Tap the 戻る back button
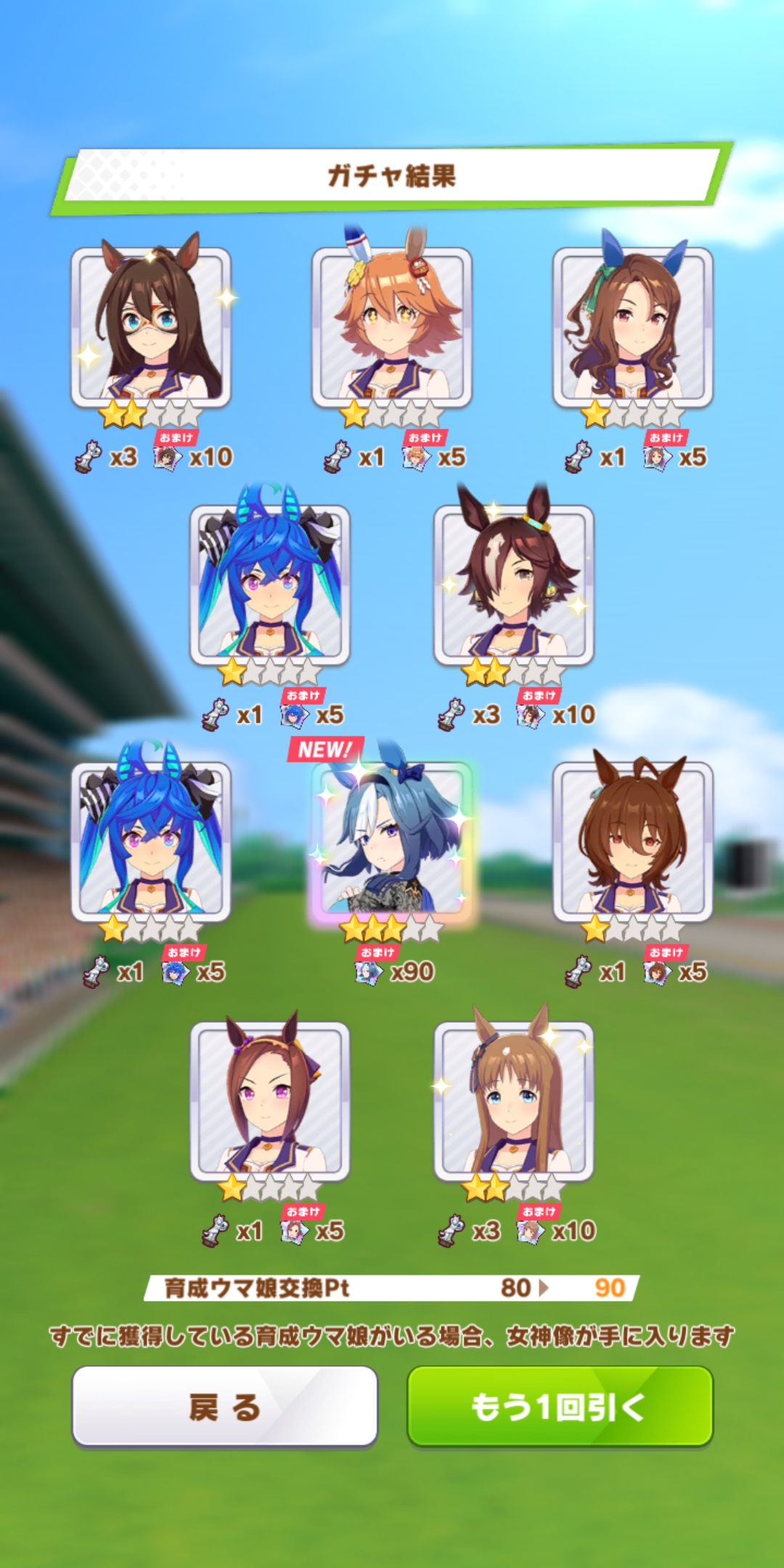 (x=224, y=1406)
